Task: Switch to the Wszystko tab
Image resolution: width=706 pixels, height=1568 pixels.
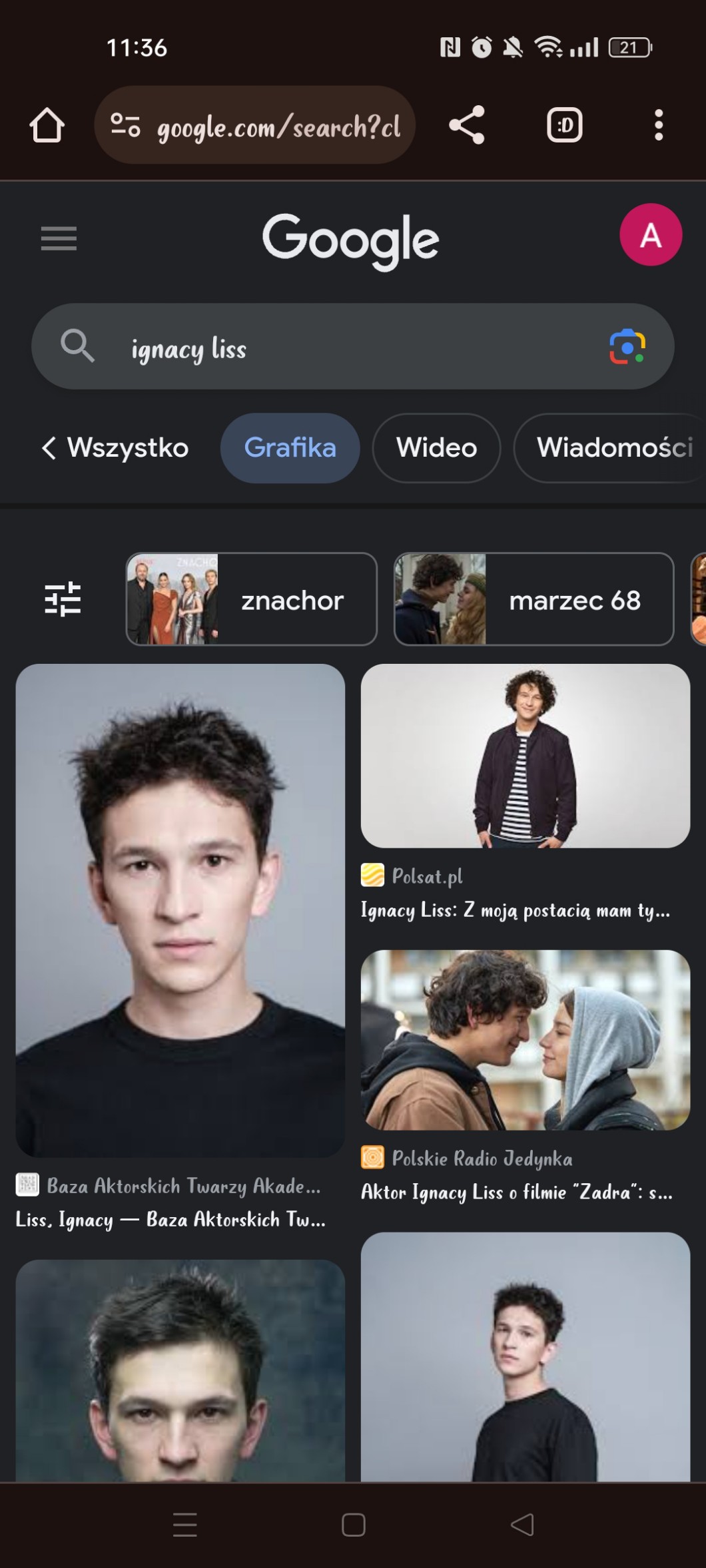Action: tap(117, 448)
